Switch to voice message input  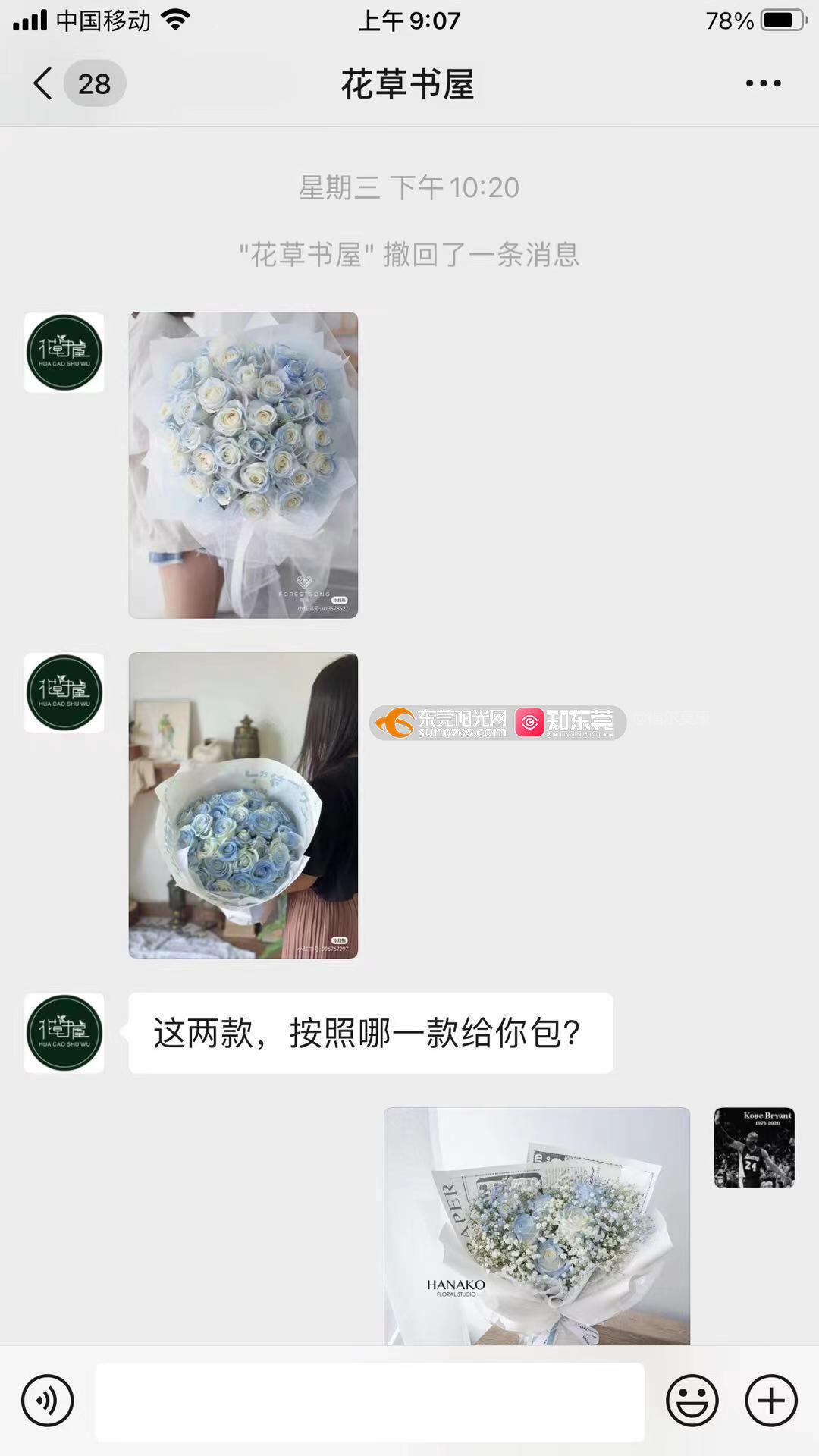click(x=48, y=1401)
